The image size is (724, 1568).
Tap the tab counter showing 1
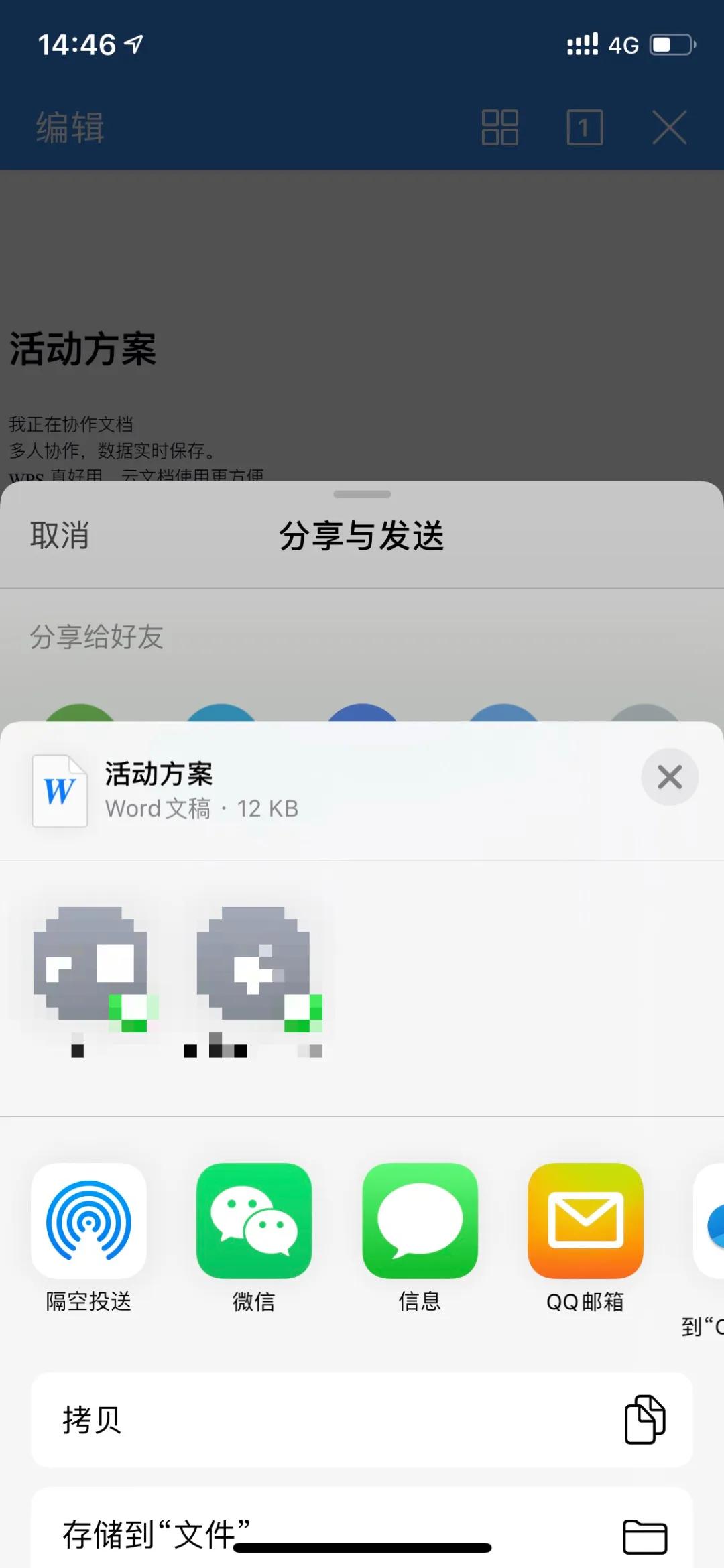point(584,127)
